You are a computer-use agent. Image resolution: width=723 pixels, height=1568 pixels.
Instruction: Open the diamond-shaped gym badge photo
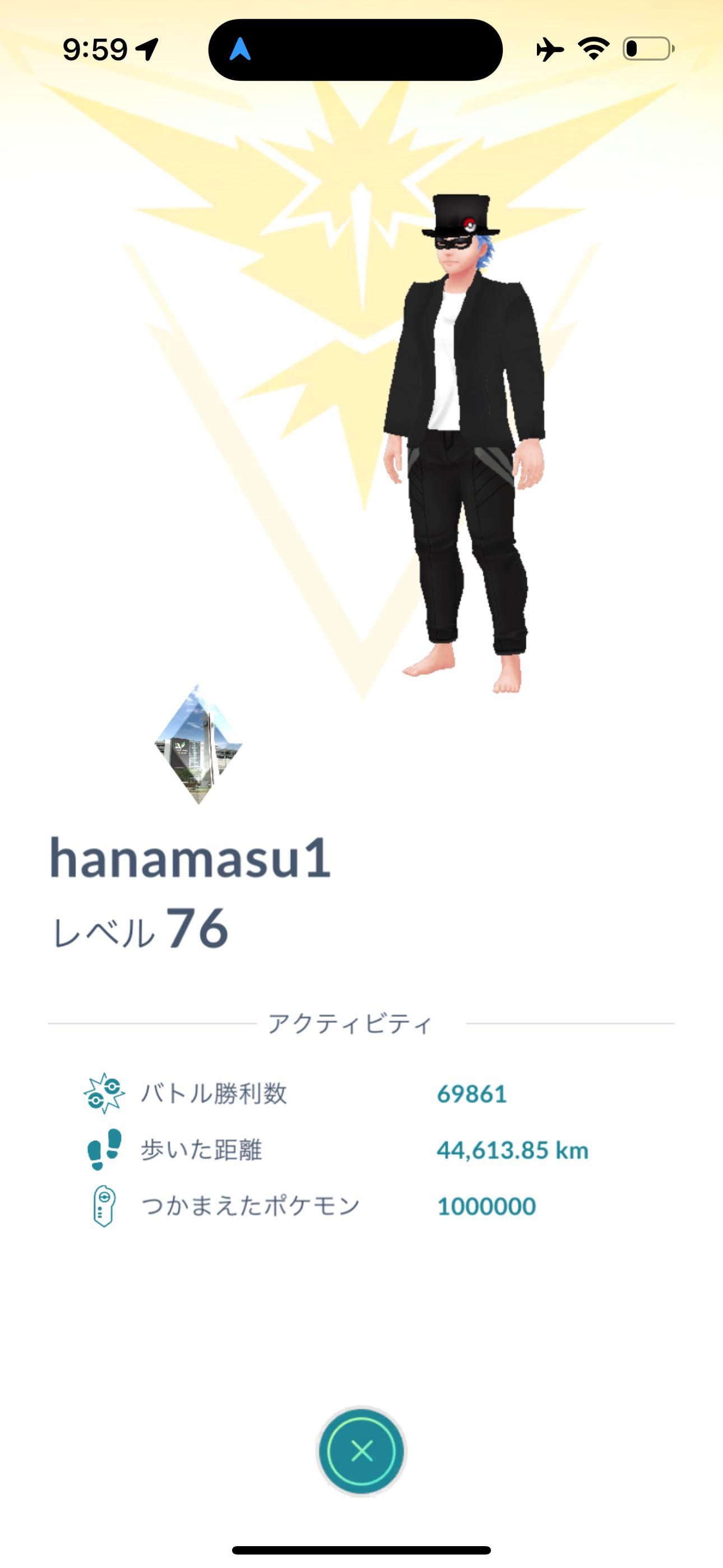198,744
